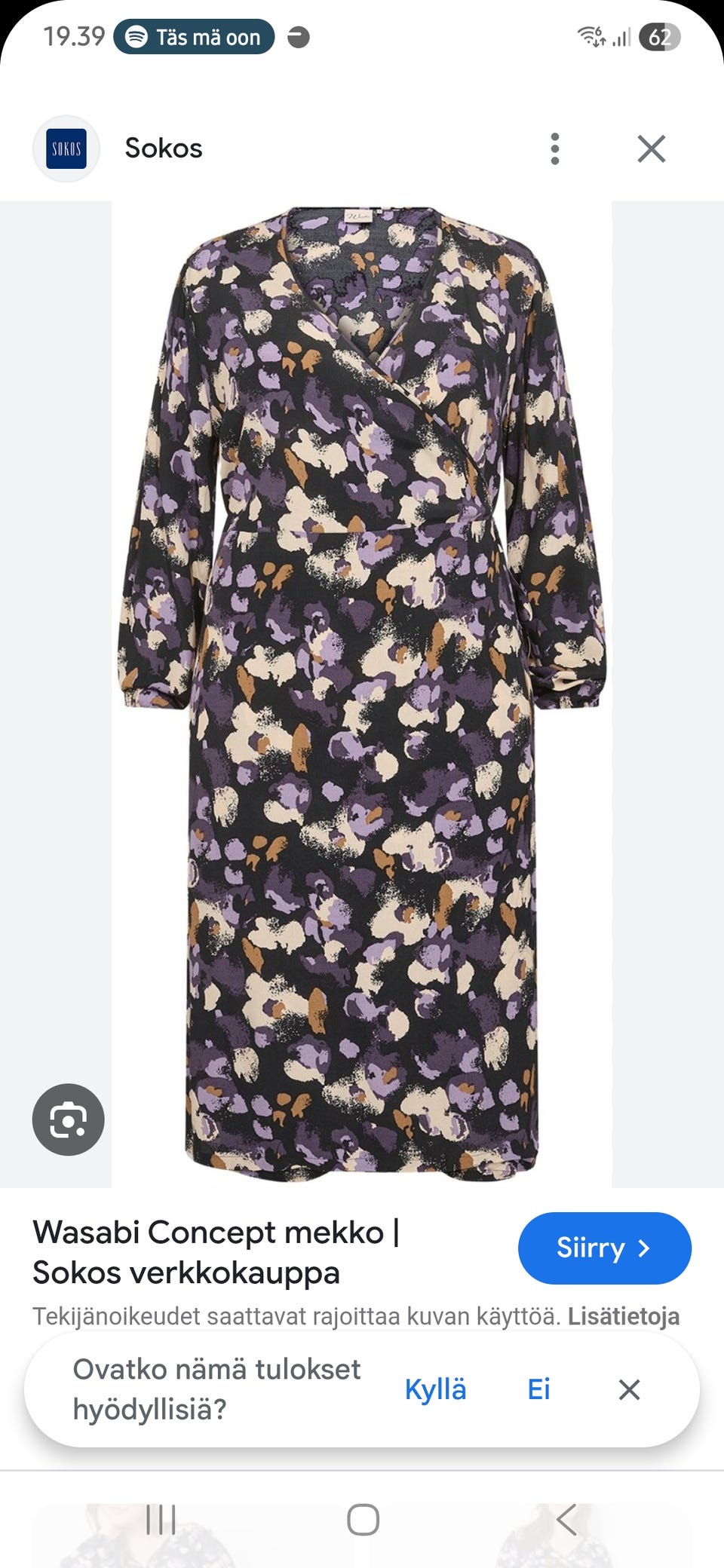
Task: Close the Sokos image viewer
Action: click(651, 149)
